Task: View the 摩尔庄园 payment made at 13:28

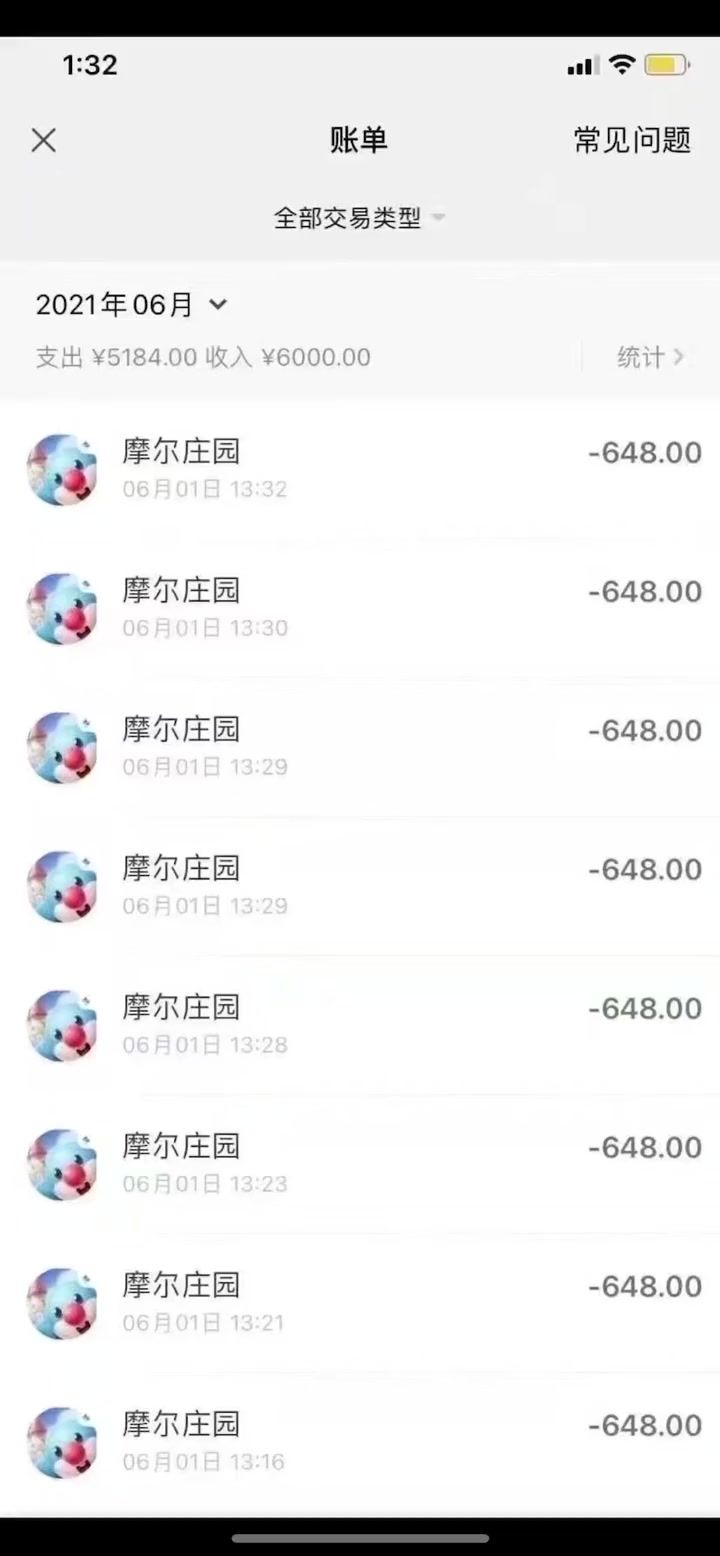Action: point(360,1025)
